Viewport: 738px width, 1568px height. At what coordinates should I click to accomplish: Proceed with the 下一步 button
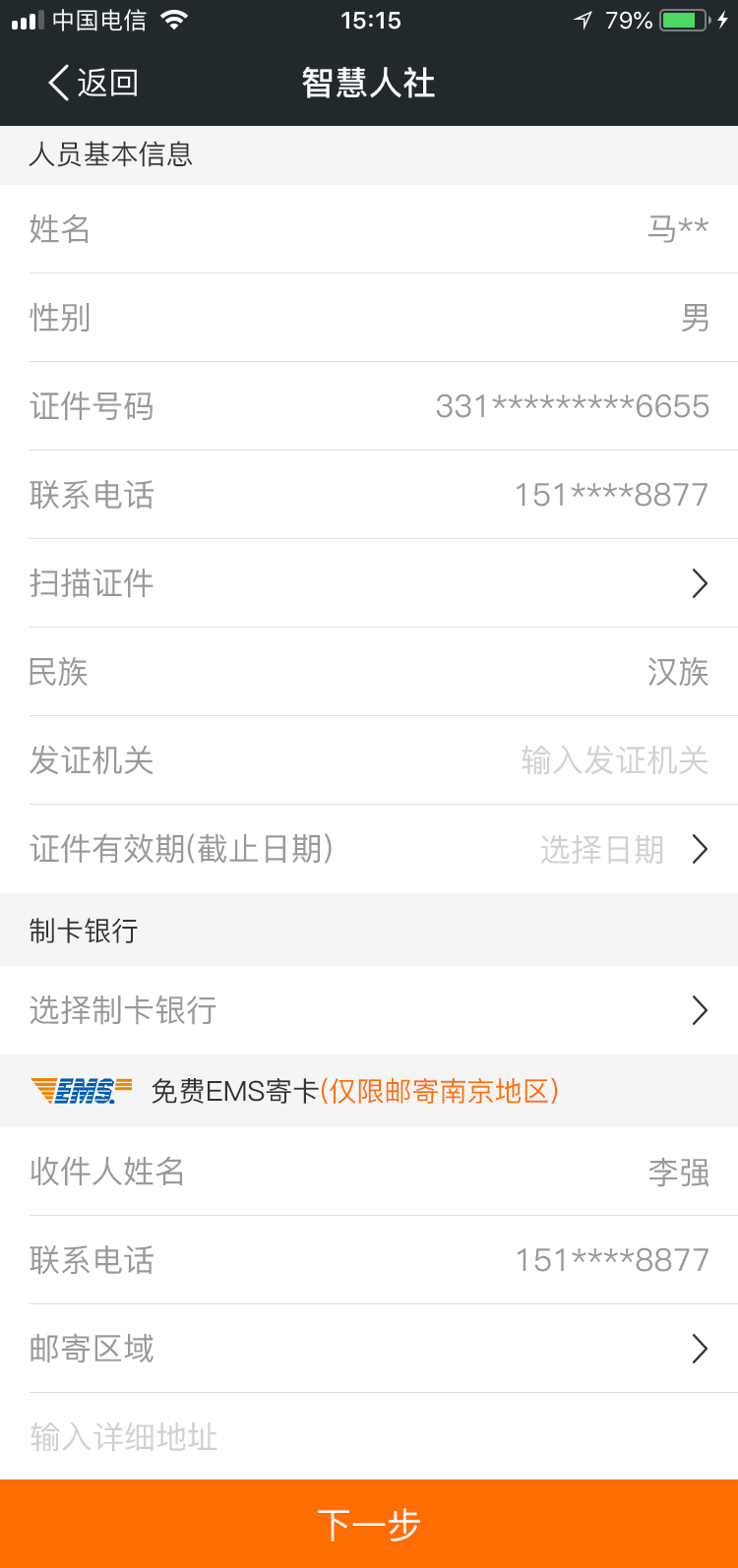point(369,1524)
